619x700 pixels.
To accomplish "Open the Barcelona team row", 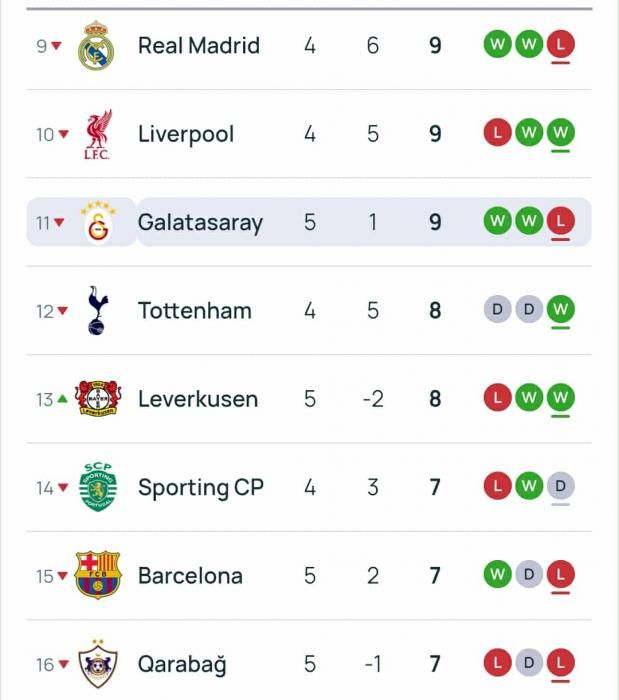I will (190, 576).
